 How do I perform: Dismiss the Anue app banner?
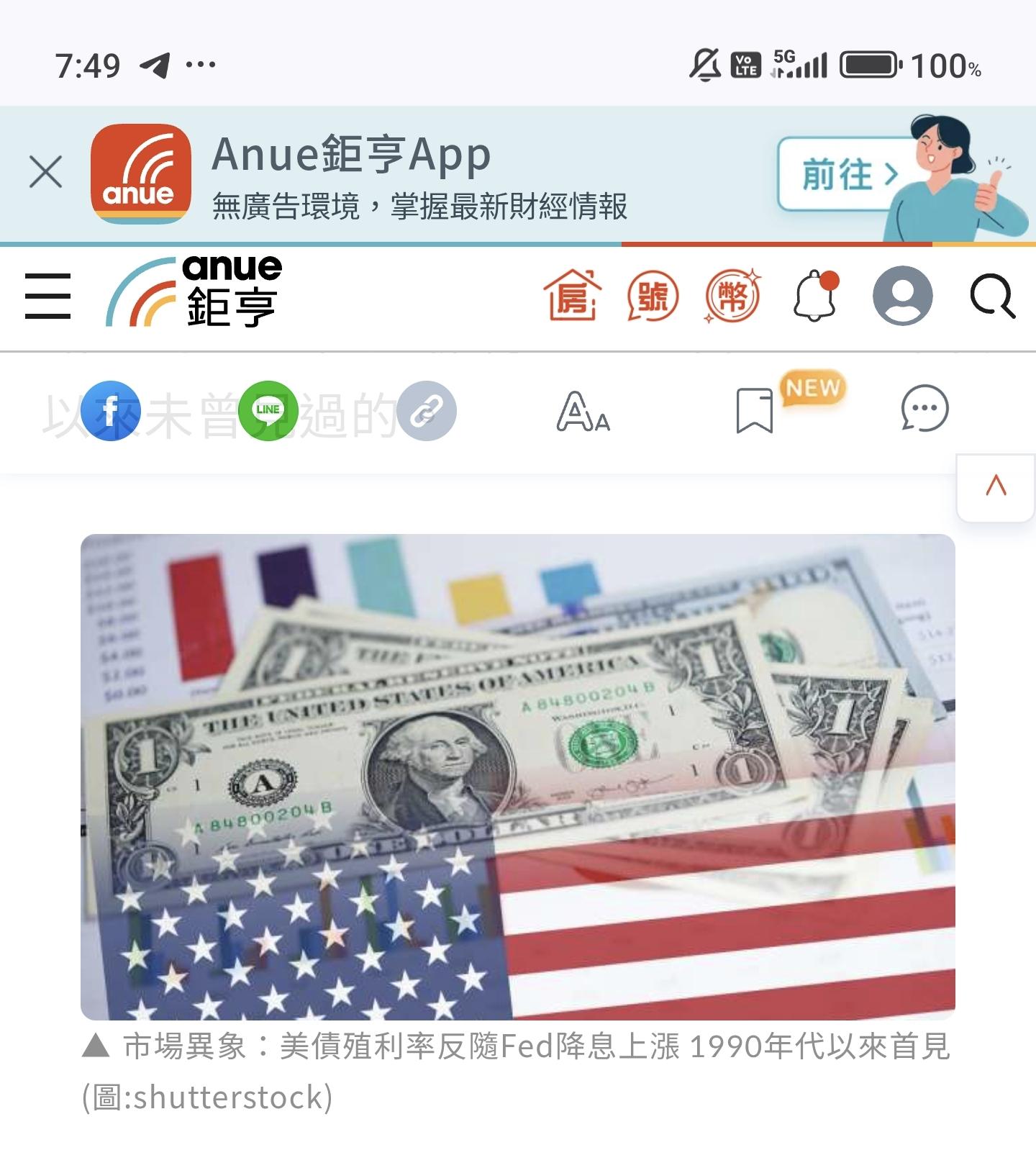tap(45, 173)
